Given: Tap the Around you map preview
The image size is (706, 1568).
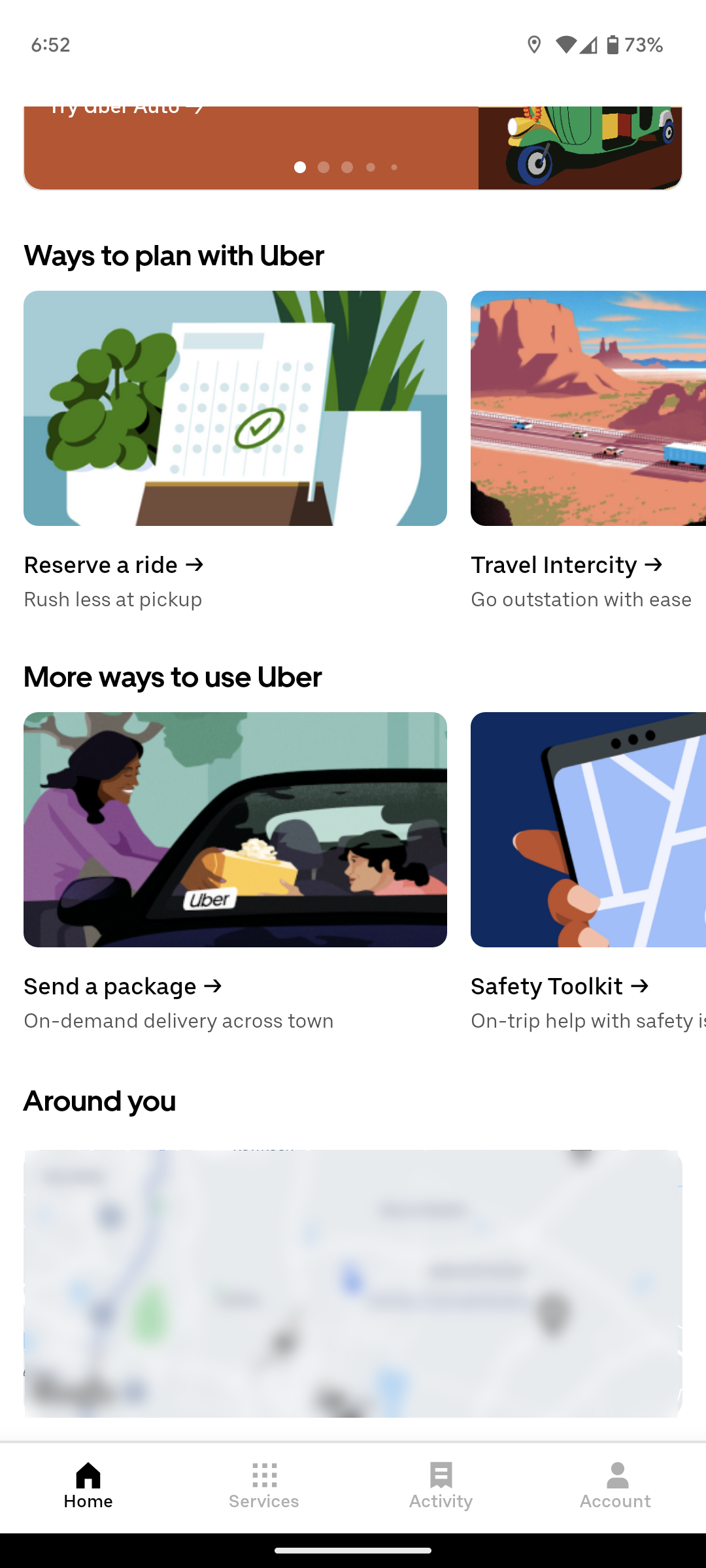Looking at the screenshot, I should 353,1281.
